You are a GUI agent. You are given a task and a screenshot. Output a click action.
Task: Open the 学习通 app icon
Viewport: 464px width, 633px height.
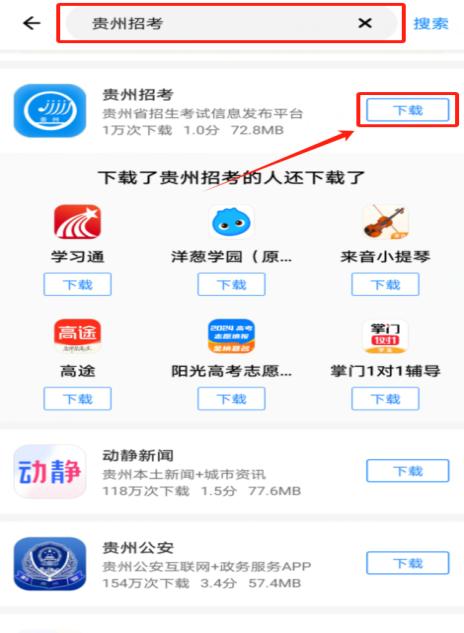point(78,222)
